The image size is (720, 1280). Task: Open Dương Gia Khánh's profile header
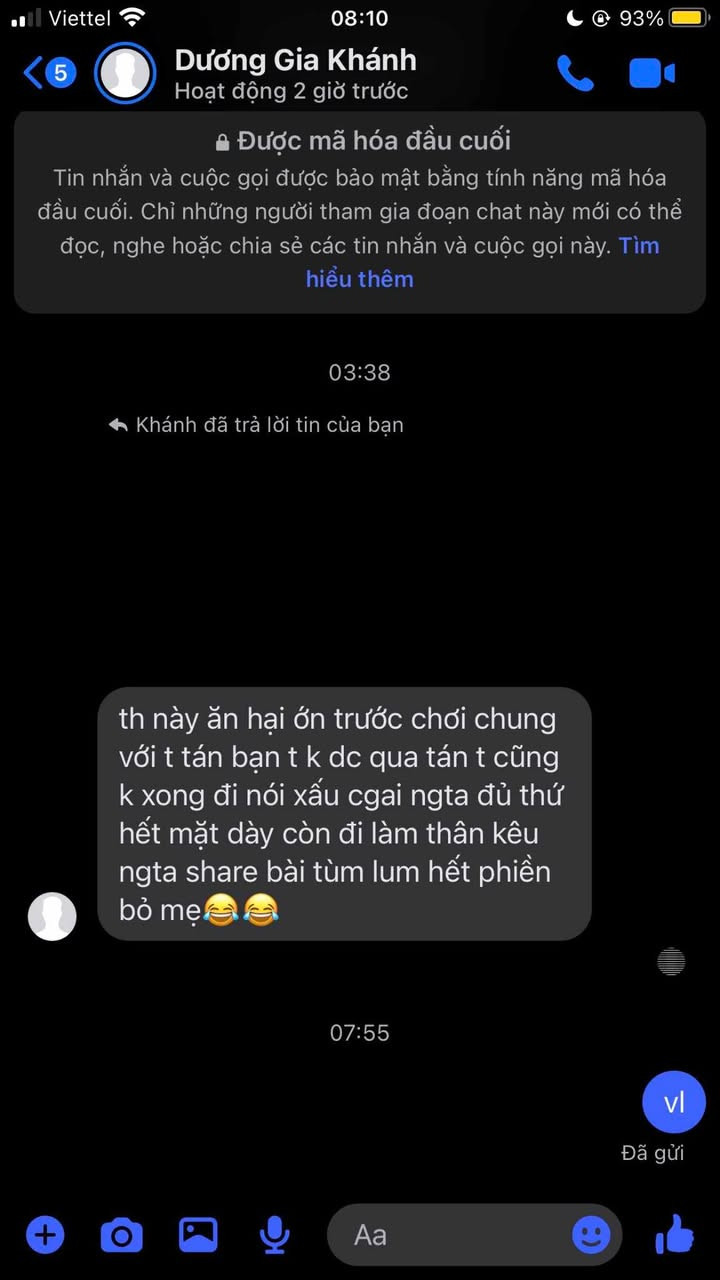(295, 74)
